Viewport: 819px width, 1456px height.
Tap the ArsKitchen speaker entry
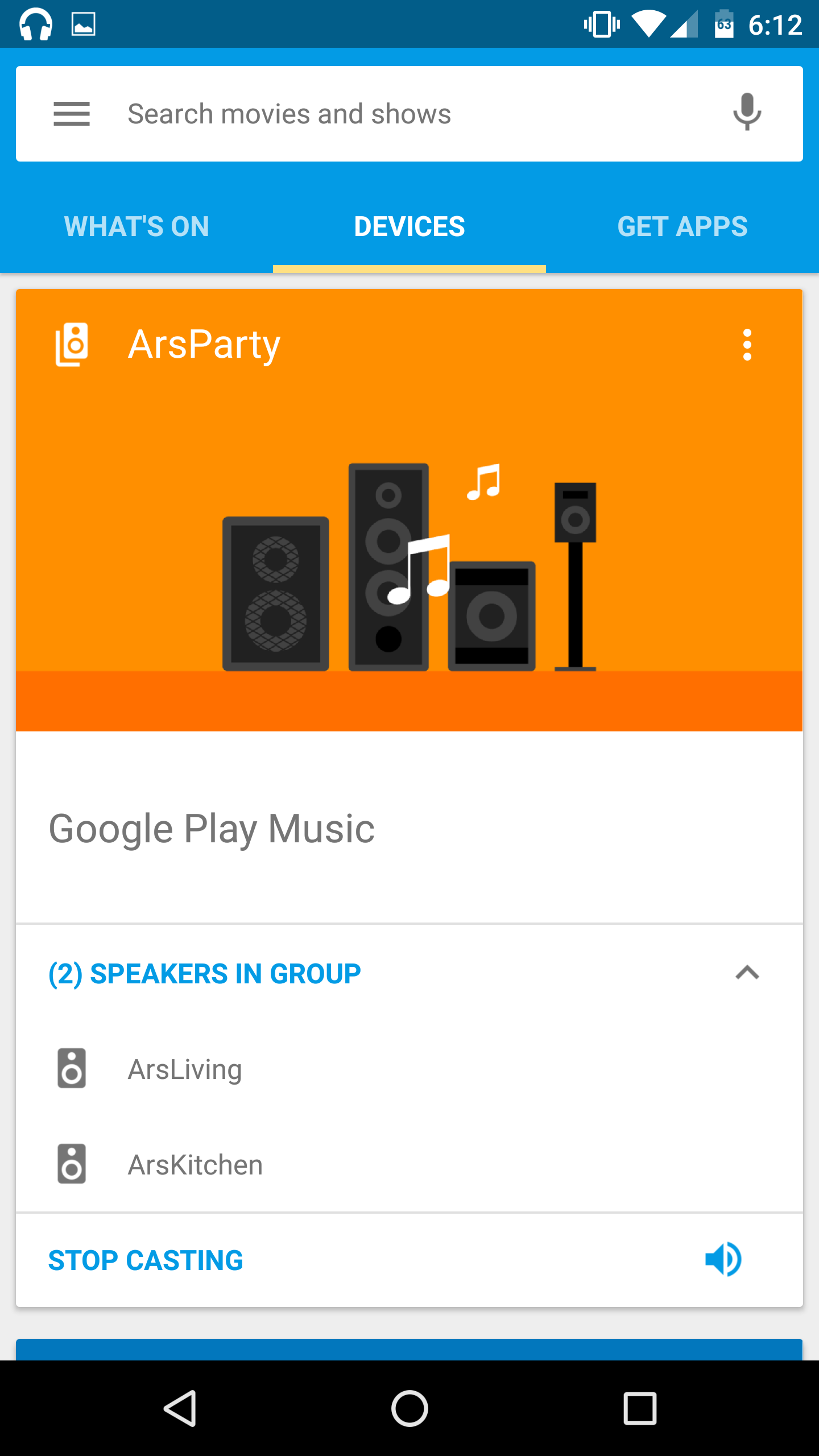(x=195, y=1164)
